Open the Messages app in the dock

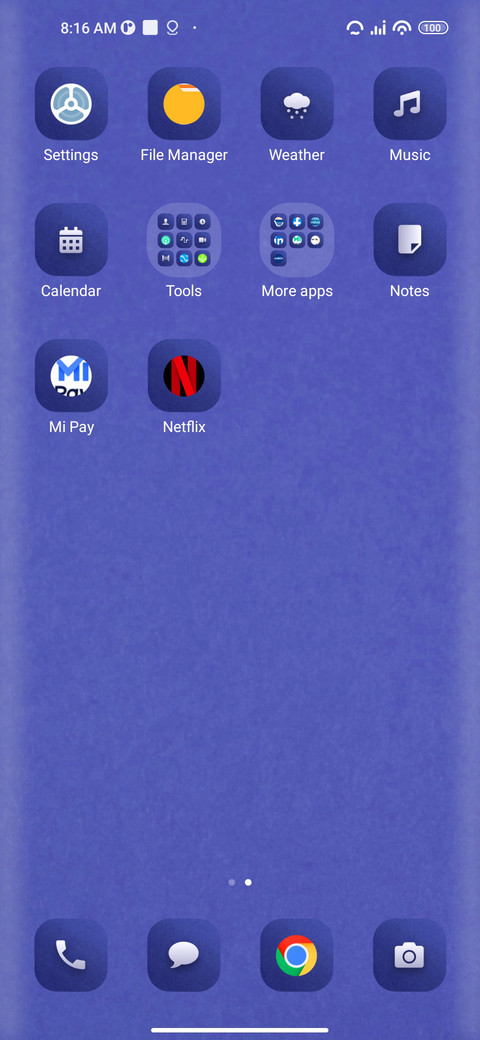pyautogui.click(x=184, y=955)
